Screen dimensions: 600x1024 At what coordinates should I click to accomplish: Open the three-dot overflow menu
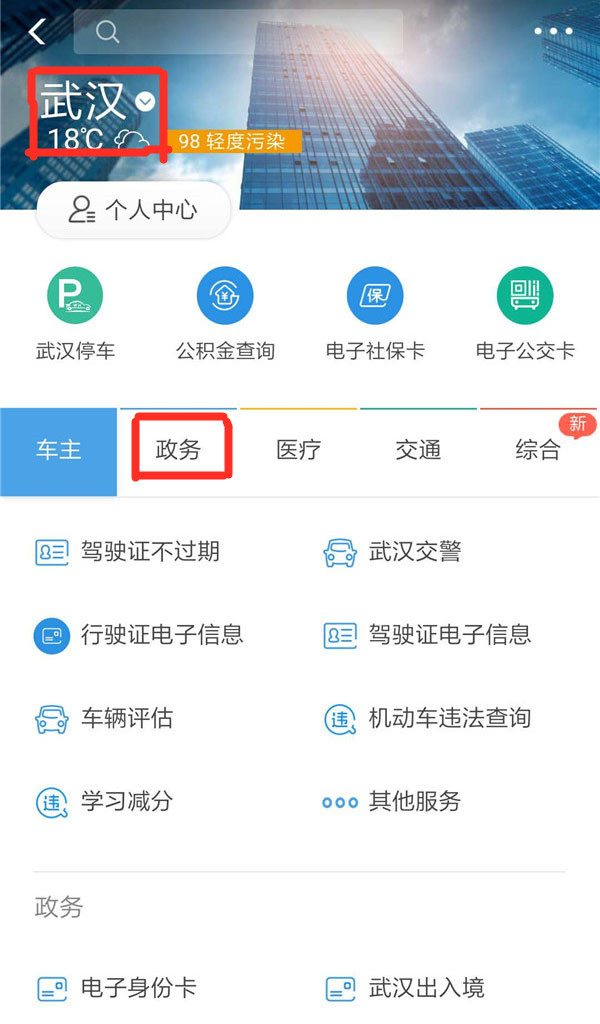[x=553, y=32]
